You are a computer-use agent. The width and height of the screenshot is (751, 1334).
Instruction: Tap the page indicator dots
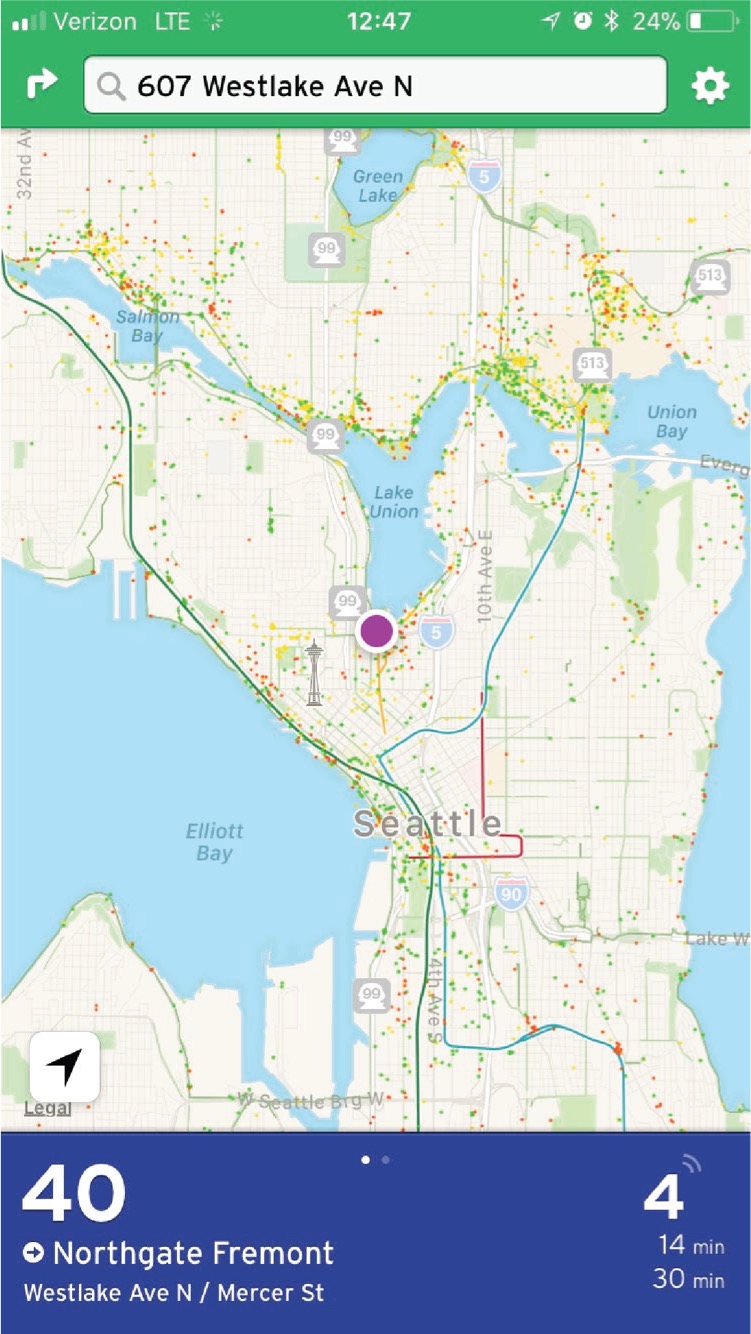[375, 1160]
